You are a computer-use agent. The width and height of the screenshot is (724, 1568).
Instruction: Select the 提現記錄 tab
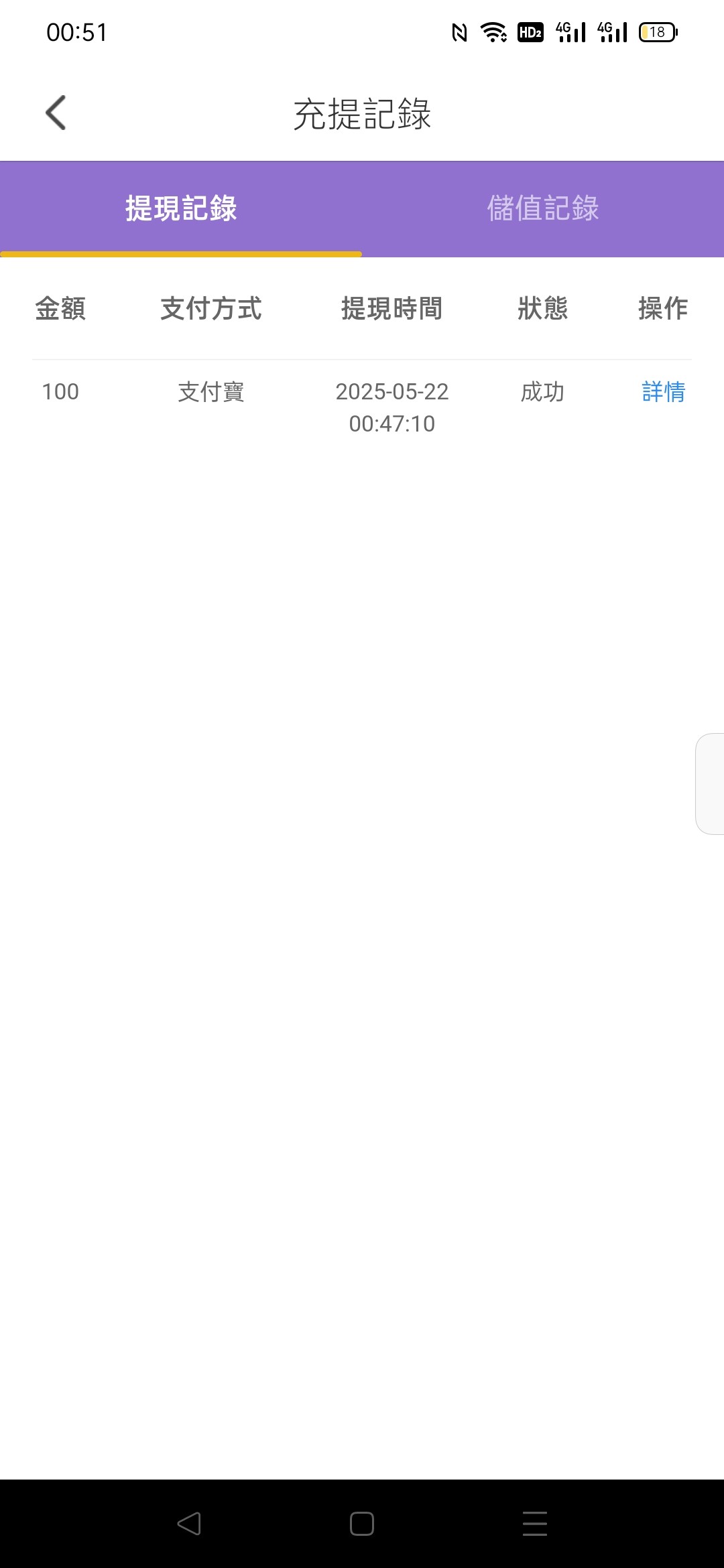pos(181,208)
